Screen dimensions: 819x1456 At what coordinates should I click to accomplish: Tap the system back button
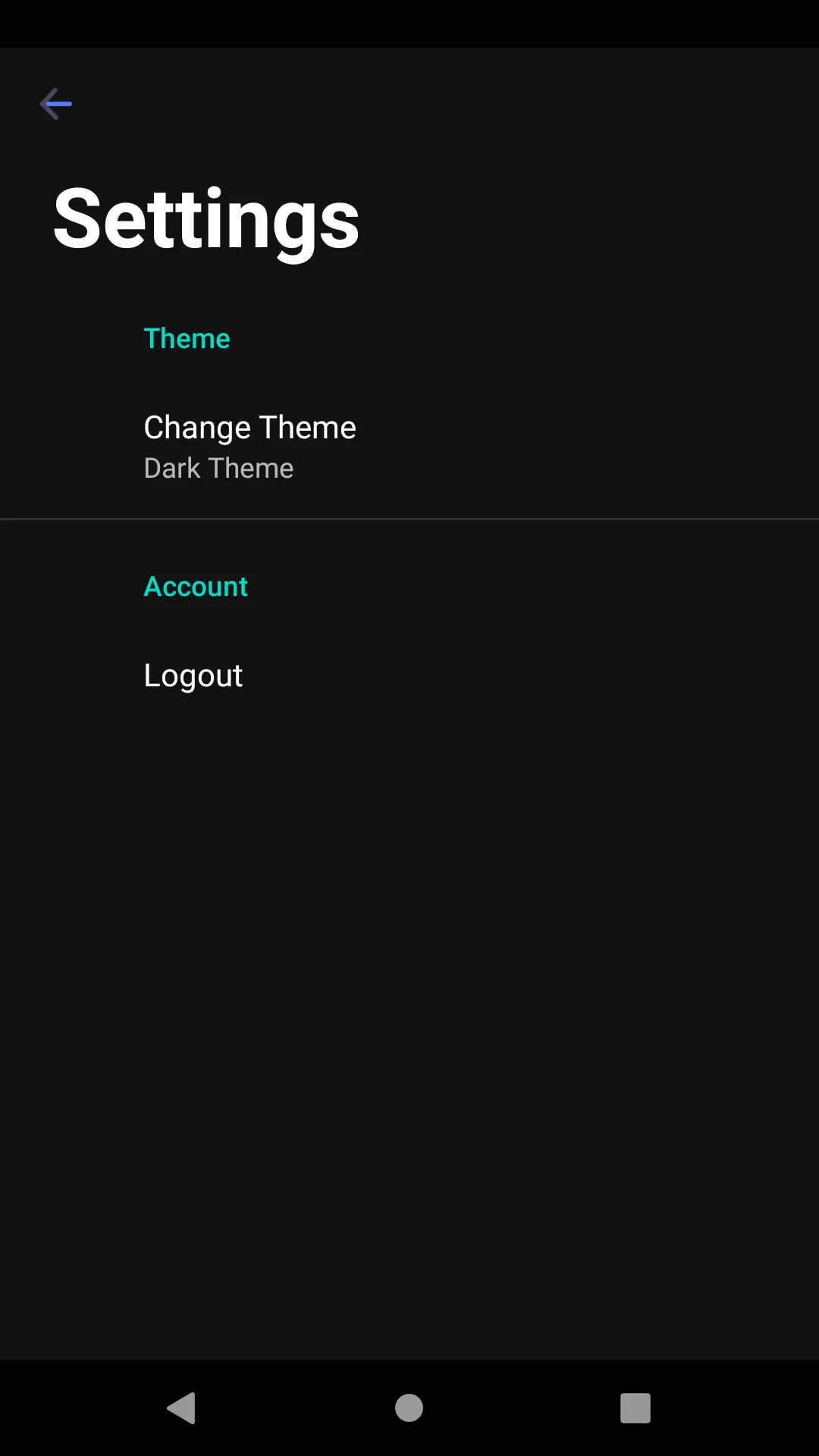(182, 1408)
